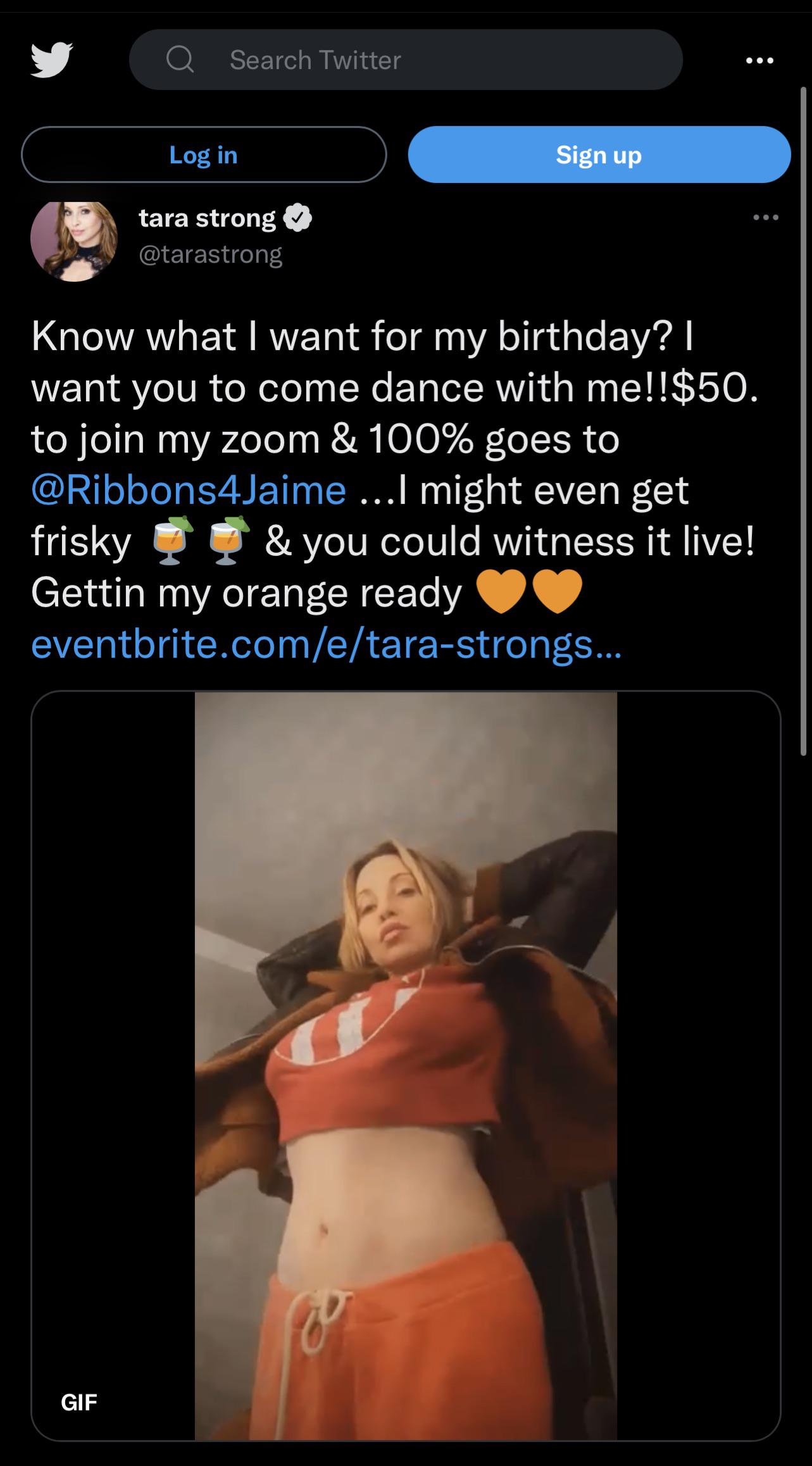Tap the Sign up button
Image resolution: width=812 pixels, height=1466 pixels.
tap(599, 154)
